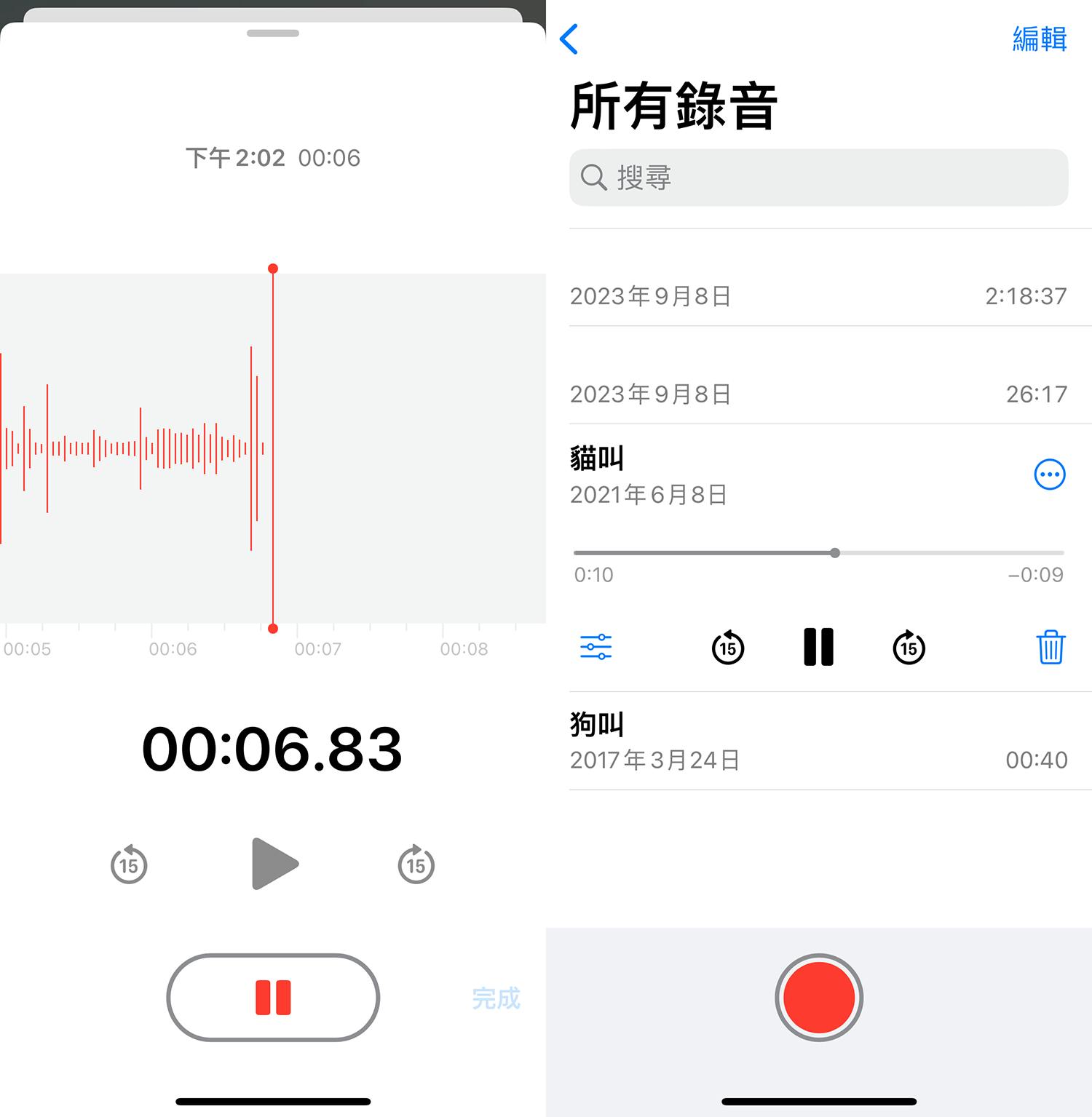The height and width of the screenshot is (1117, 1092).
Task: Skip back 15 seconds in the recording view
Action: 129,864
